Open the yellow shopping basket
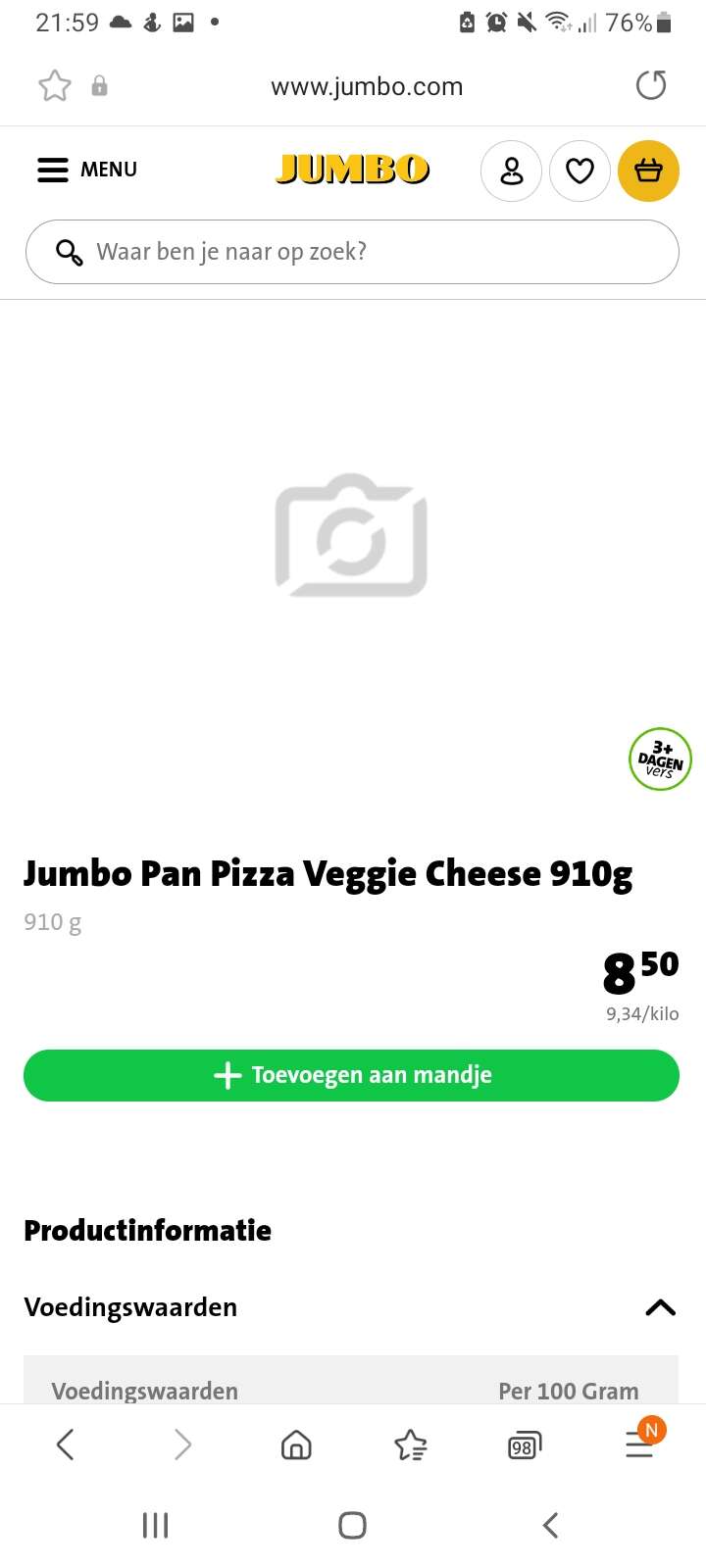 [648, 171]
